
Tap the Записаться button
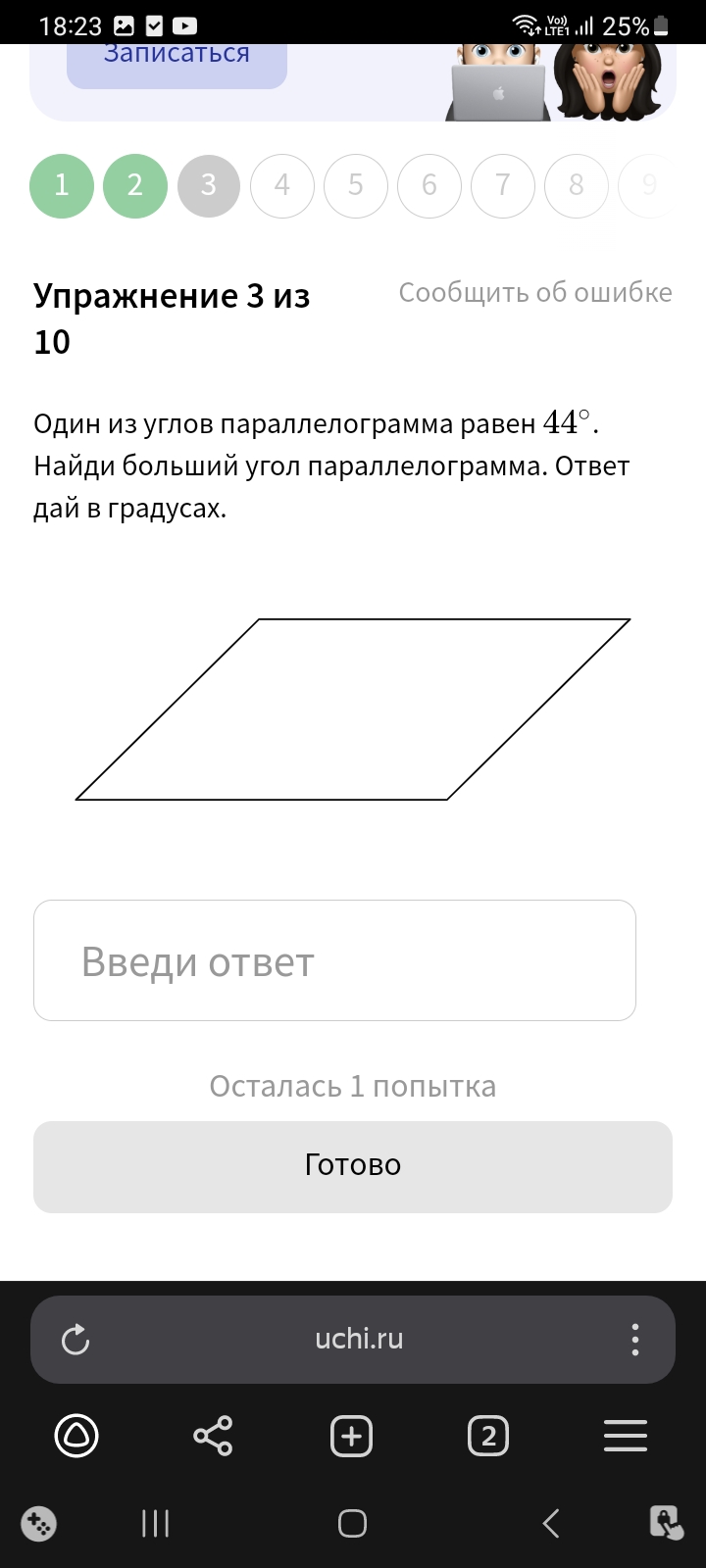click(x=176, y=61)
